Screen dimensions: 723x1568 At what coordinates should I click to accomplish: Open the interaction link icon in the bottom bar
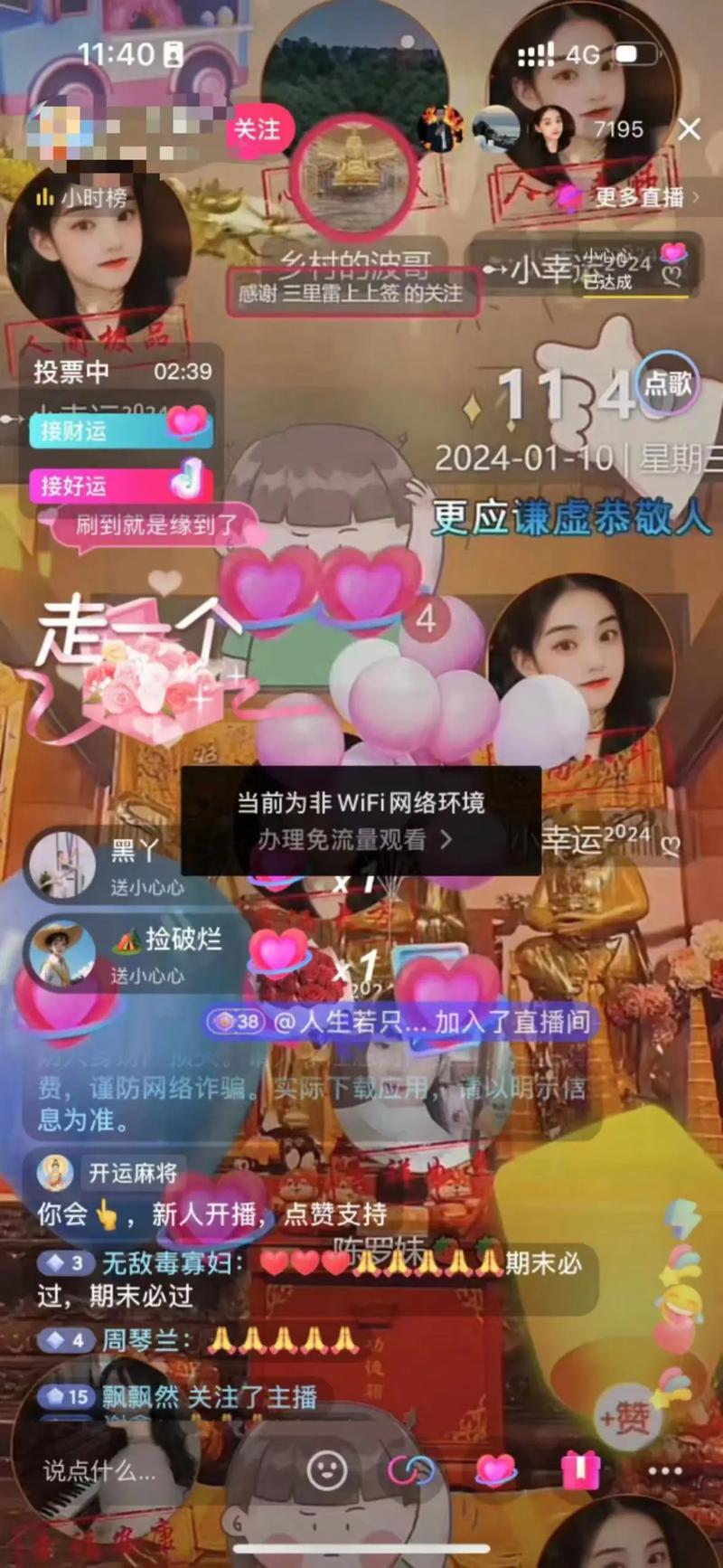(x=411, y=1471)
